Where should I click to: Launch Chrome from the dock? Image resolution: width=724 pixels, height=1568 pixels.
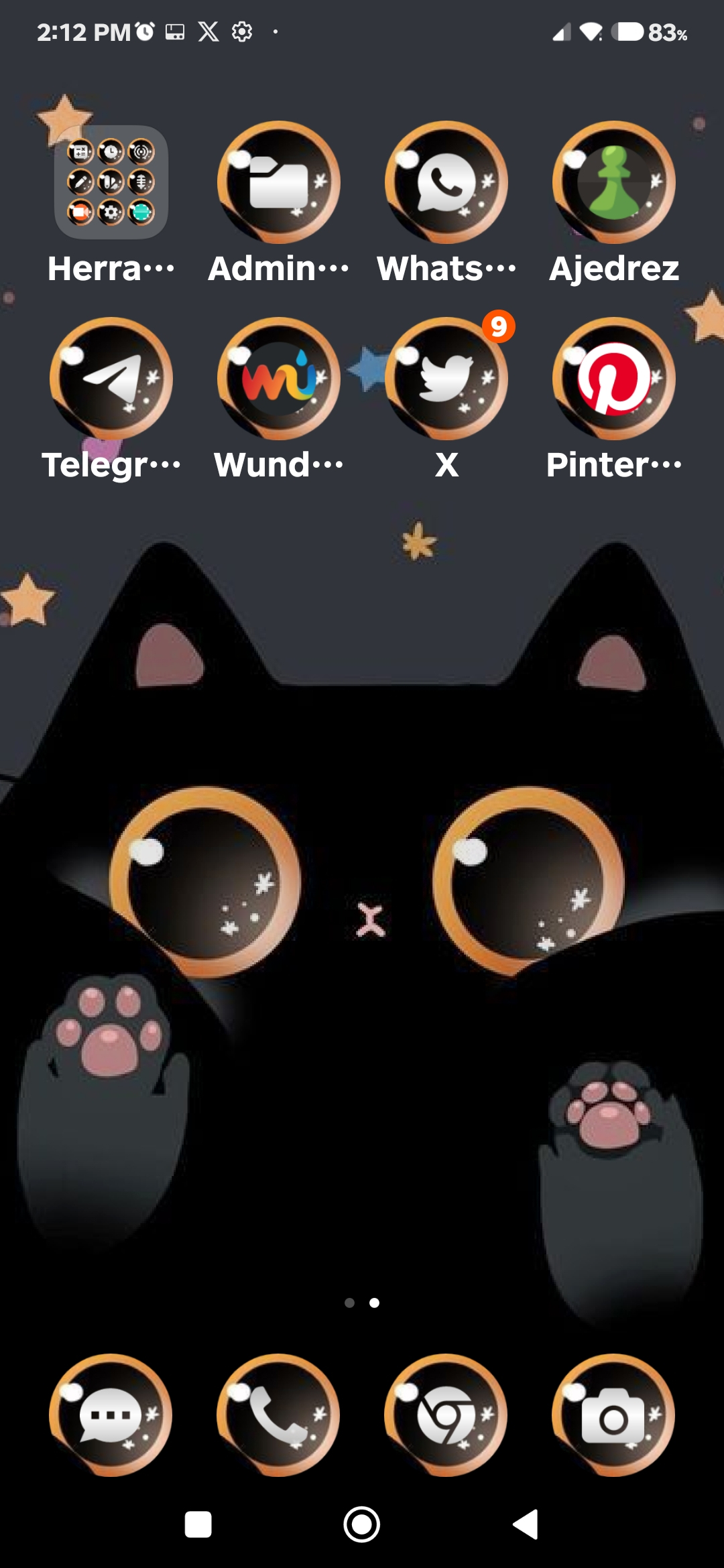click(446, 1415)
